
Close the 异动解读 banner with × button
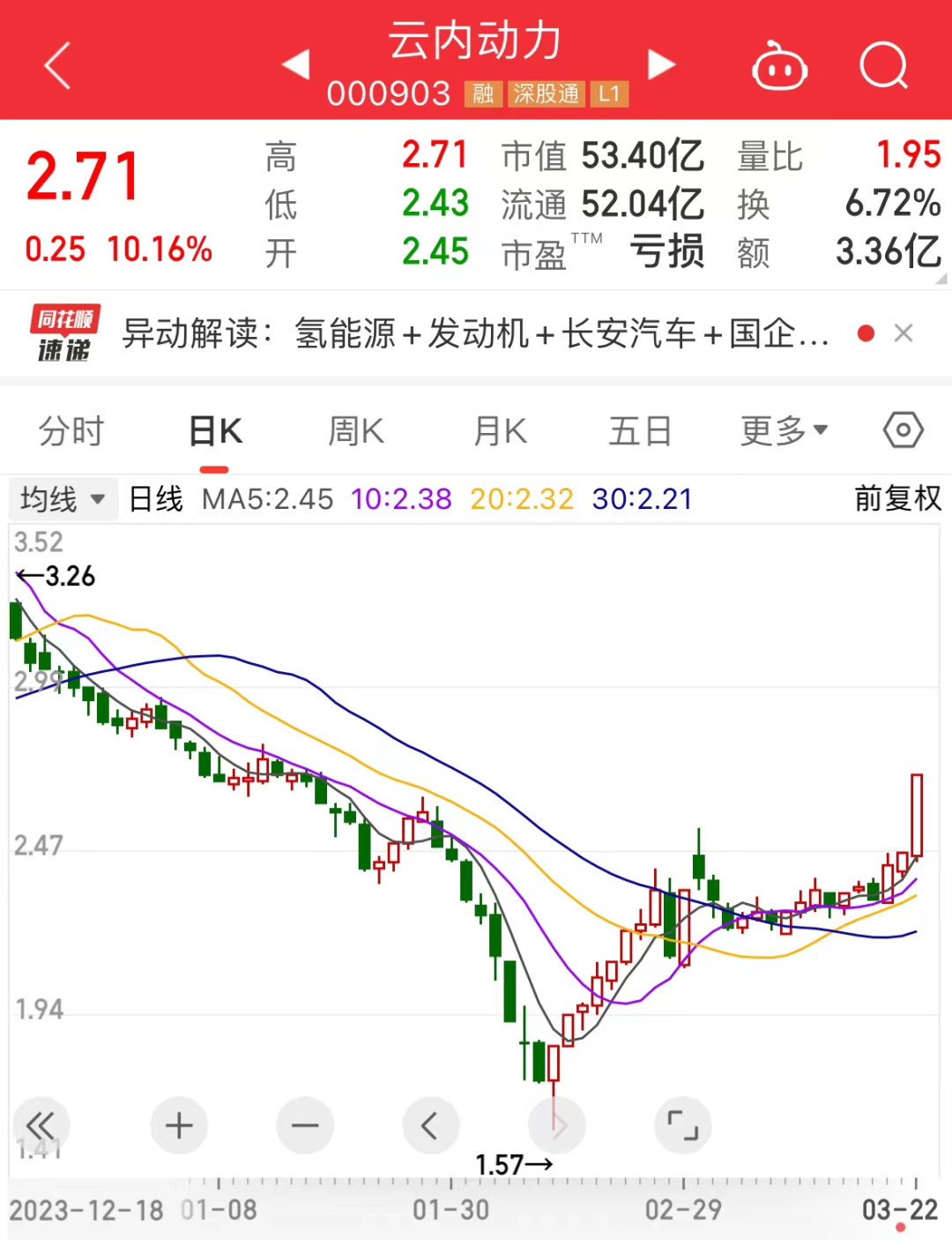904,333
